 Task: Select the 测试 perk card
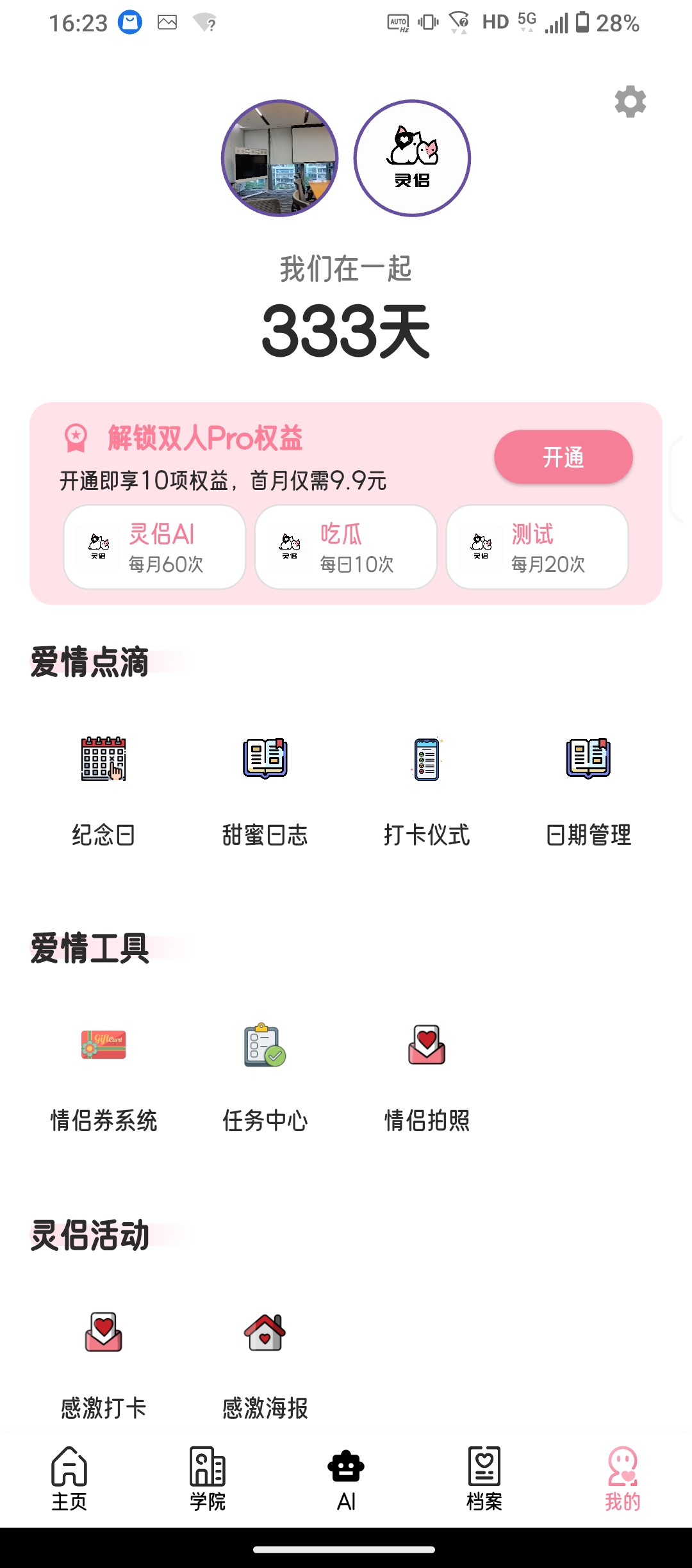tap(538, 547)
